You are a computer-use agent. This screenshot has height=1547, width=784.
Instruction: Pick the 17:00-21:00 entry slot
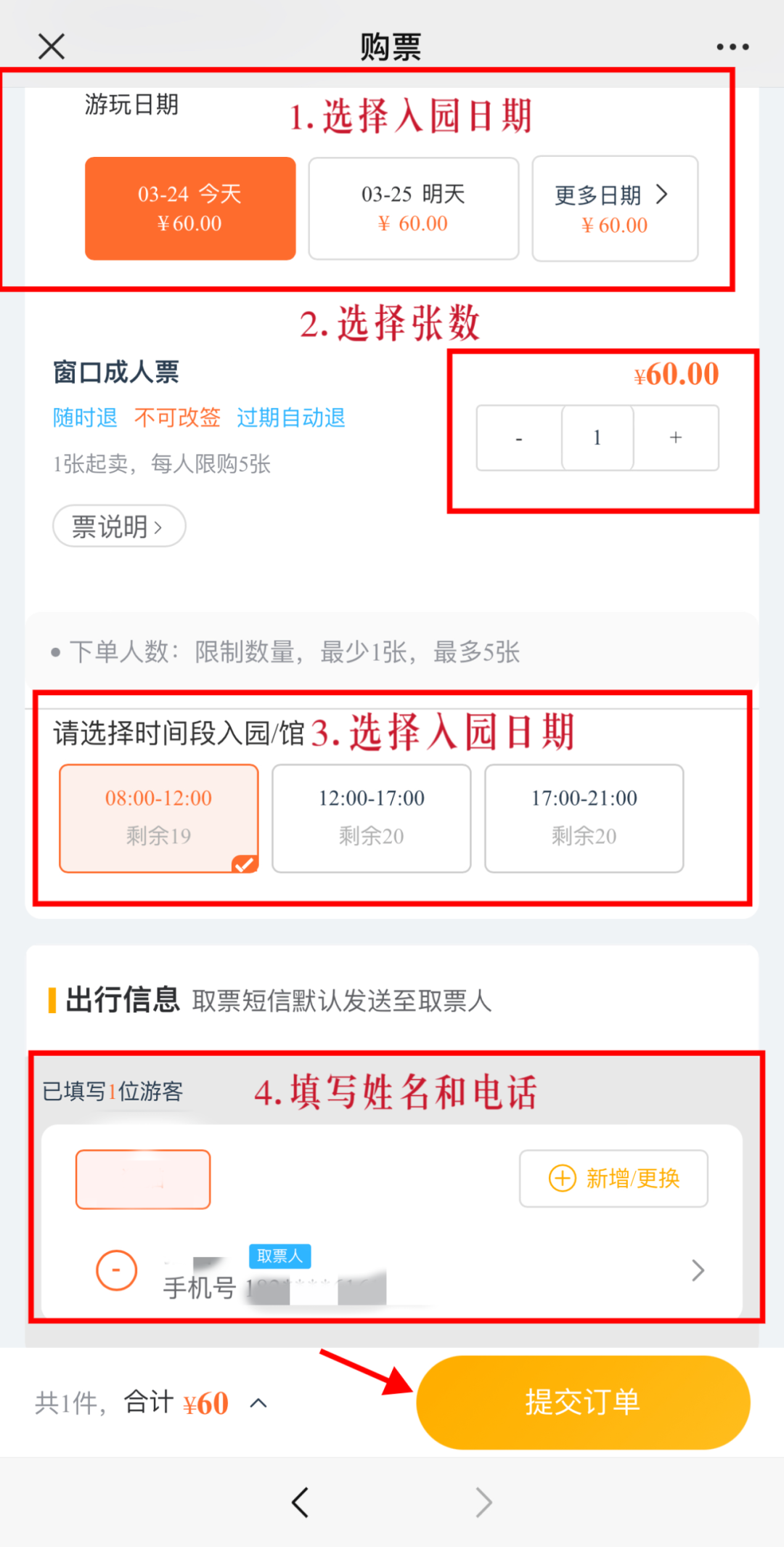point(584,818)
